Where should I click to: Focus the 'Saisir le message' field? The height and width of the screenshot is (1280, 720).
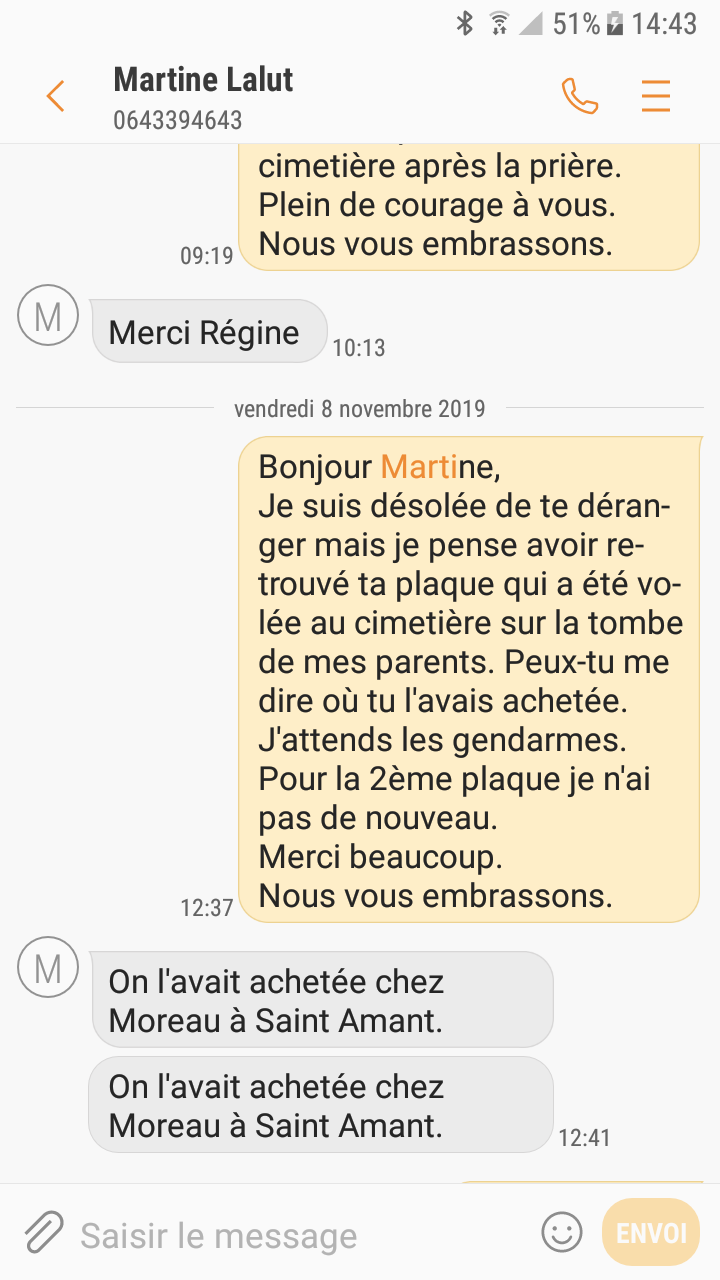(300, 1235)
